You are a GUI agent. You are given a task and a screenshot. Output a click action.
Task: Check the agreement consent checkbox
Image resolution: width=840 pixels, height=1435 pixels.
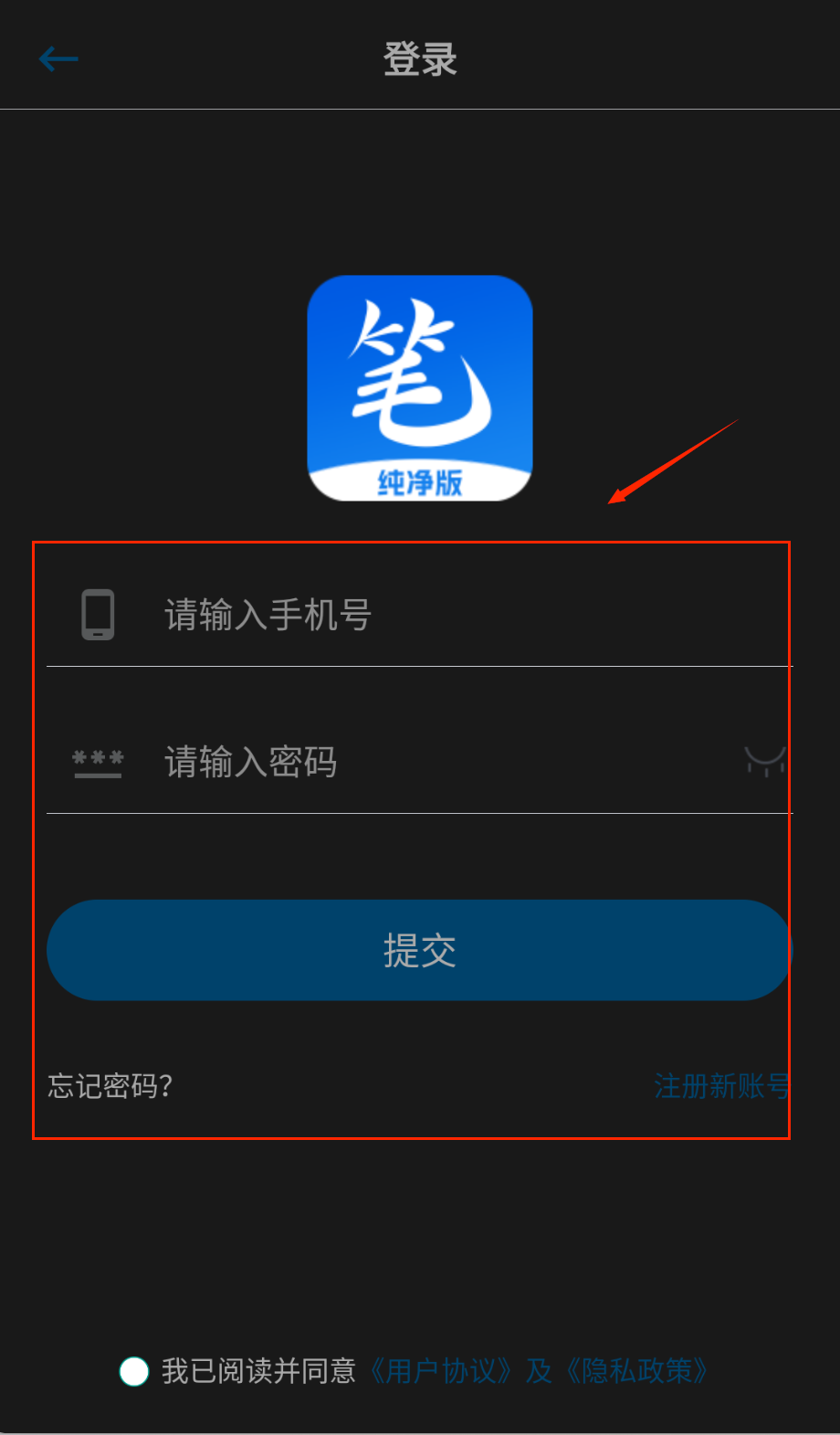tap(134, 1371)
